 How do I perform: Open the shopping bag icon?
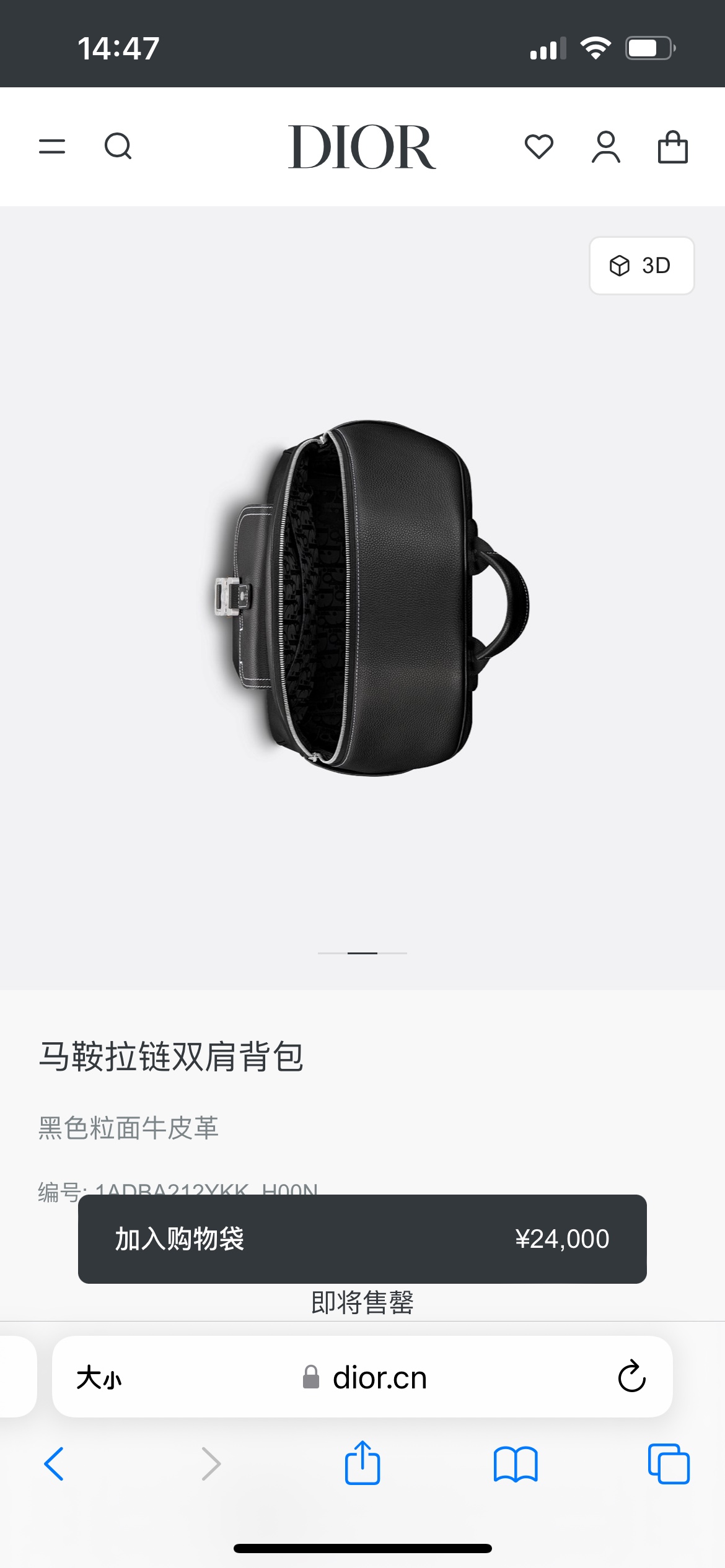pyautogui.click(x=672, y=147)
